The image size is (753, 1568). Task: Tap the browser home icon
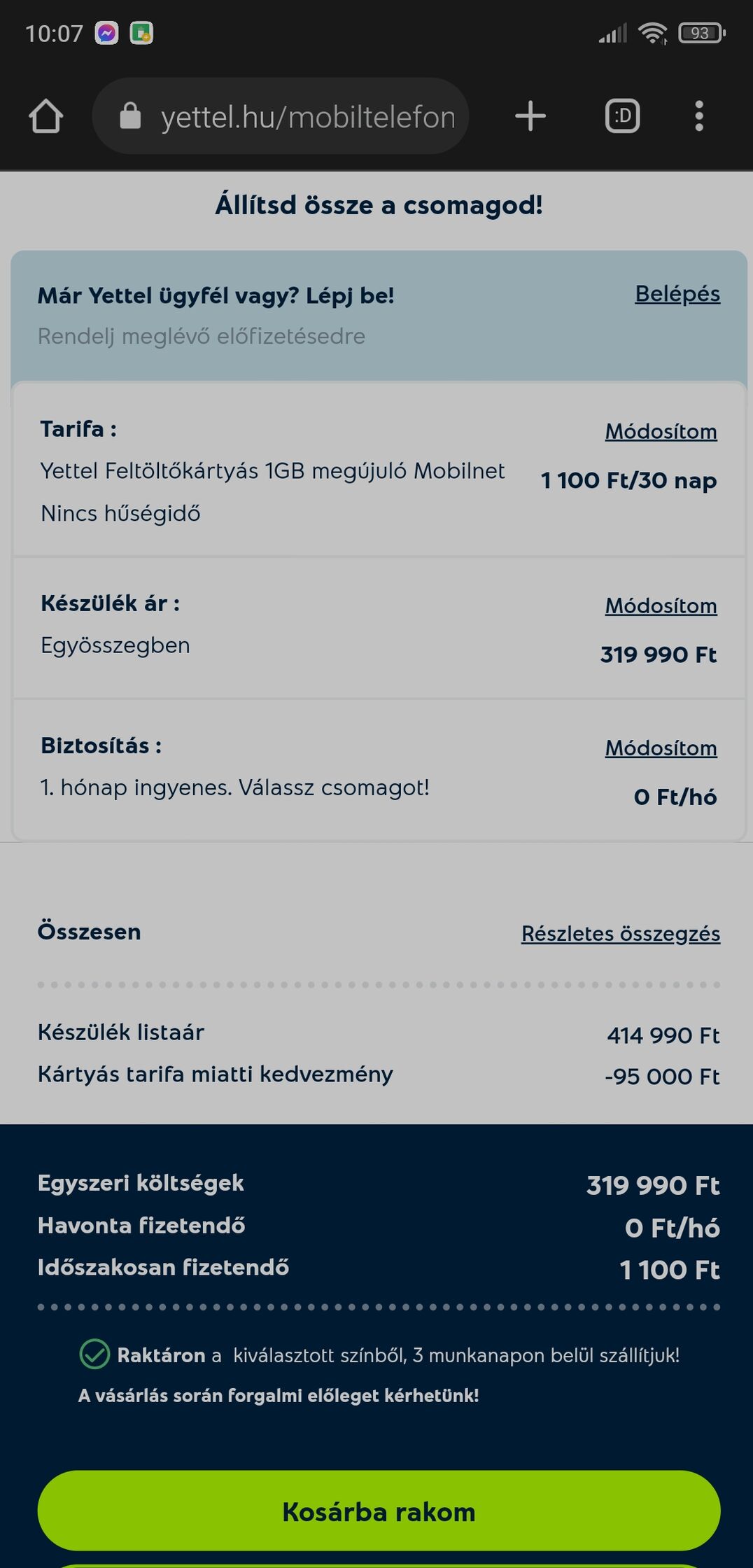pos(46,116)
